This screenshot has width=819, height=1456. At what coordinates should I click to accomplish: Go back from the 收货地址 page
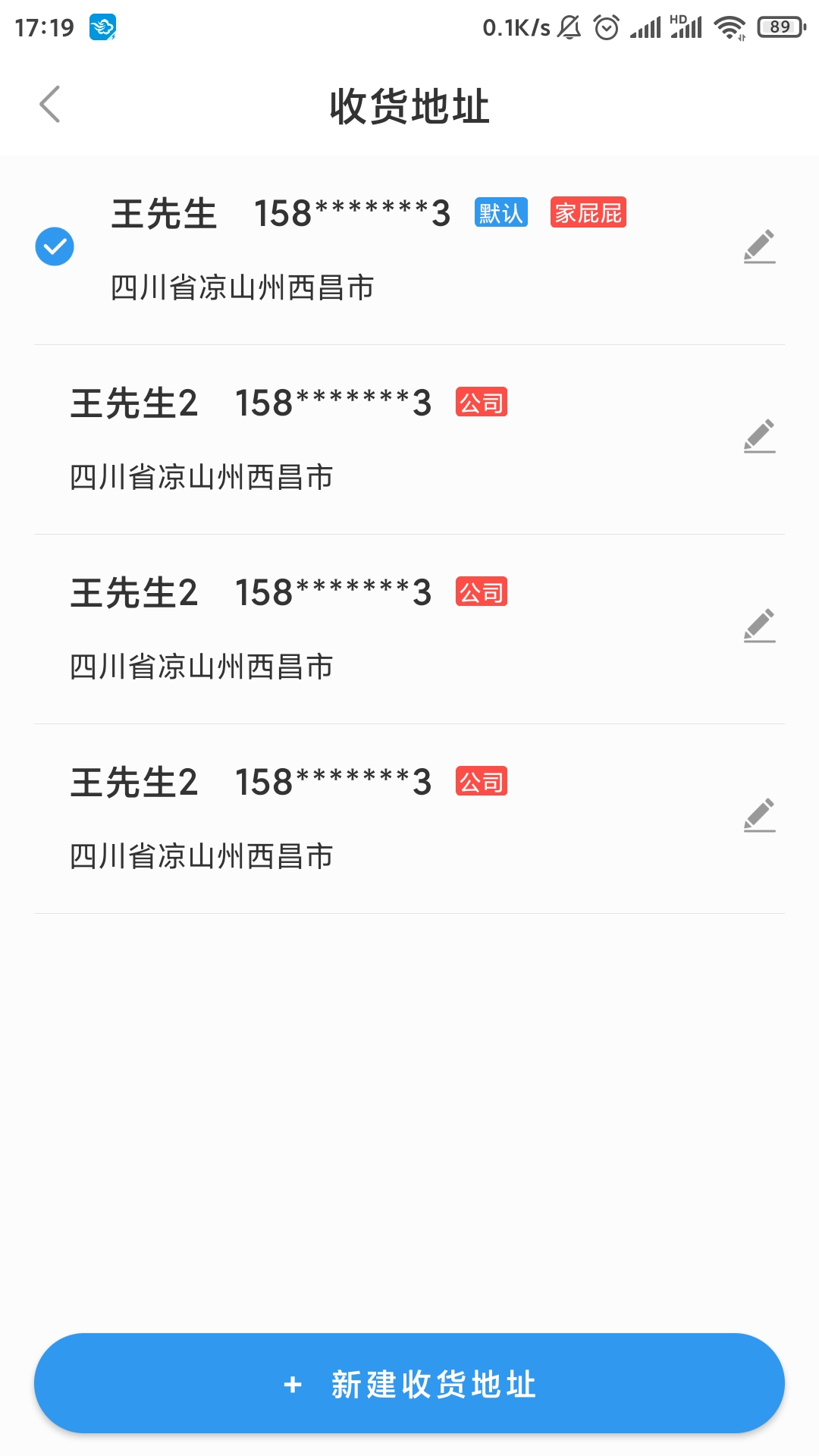tap(50, 105)
